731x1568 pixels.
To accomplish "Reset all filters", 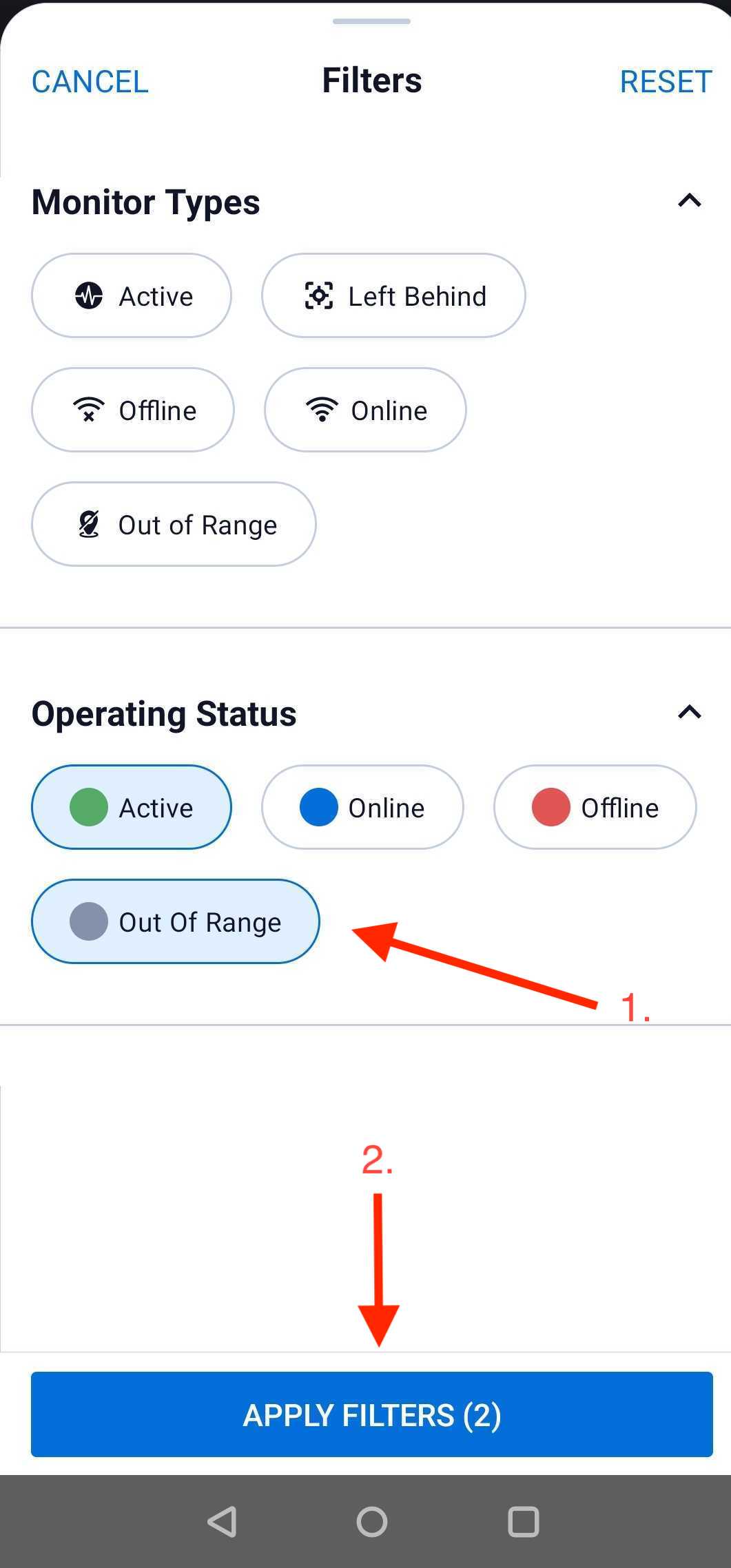I will click(665, 82).
